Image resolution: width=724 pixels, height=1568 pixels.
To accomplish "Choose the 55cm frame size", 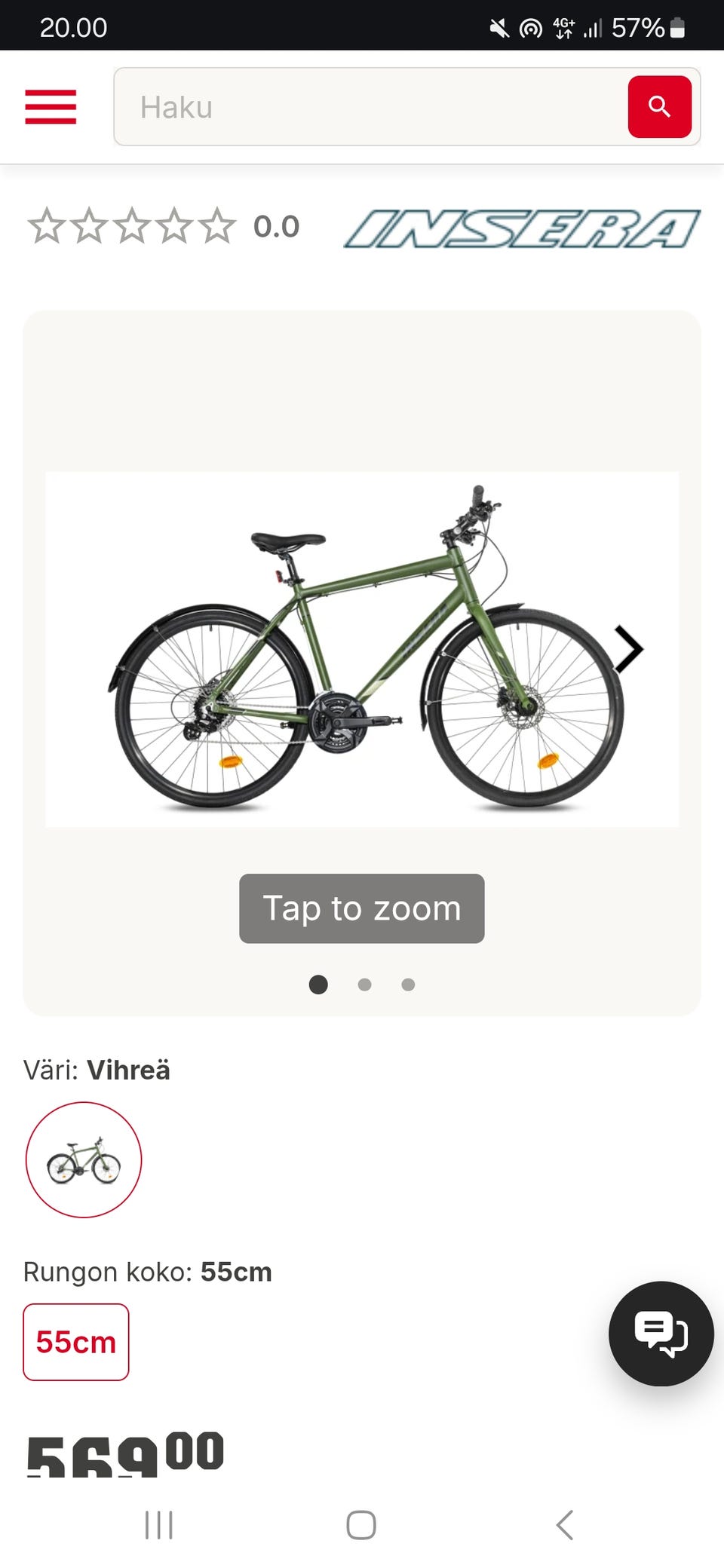I will pyautogui.click(x=76, y=1342).
